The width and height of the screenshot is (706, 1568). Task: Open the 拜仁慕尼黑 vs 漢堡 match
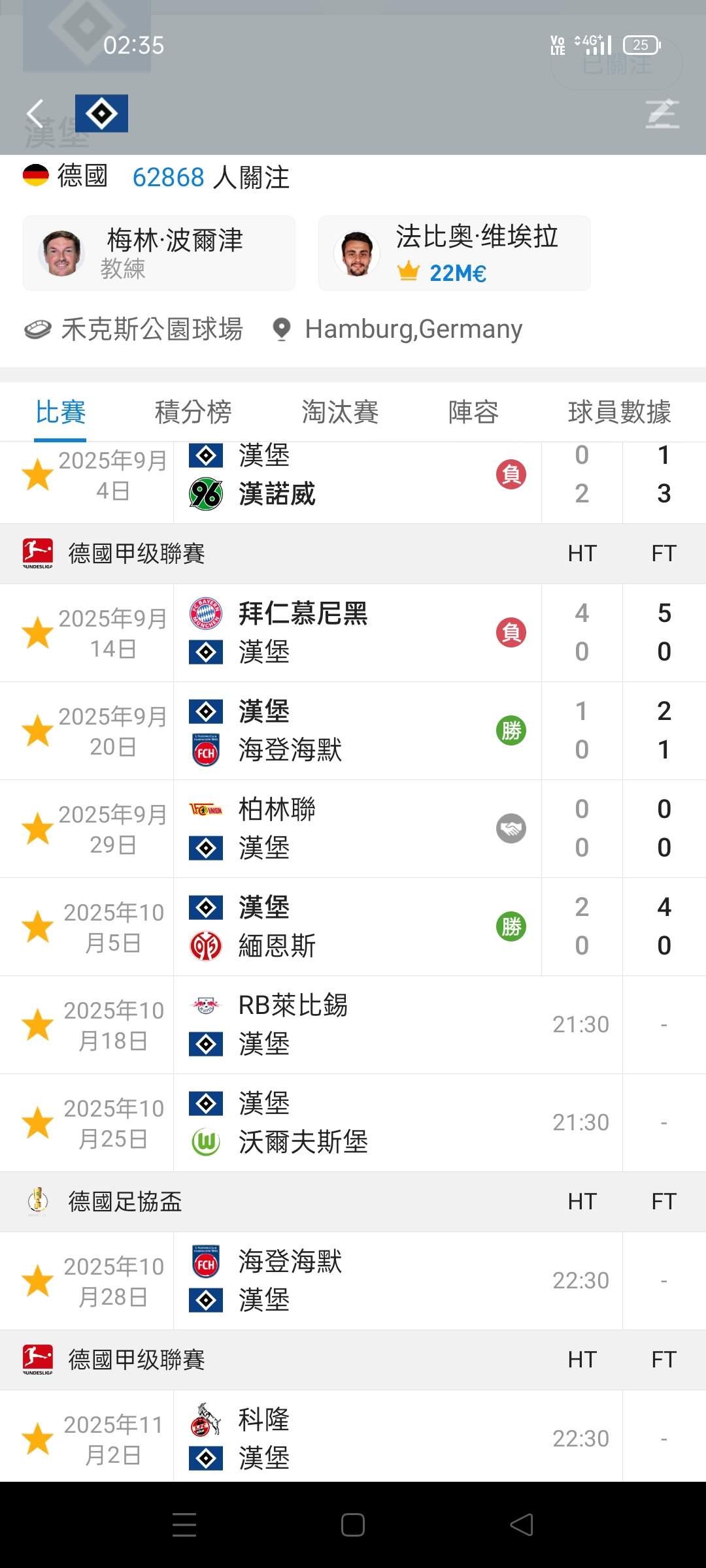[356, 632]
